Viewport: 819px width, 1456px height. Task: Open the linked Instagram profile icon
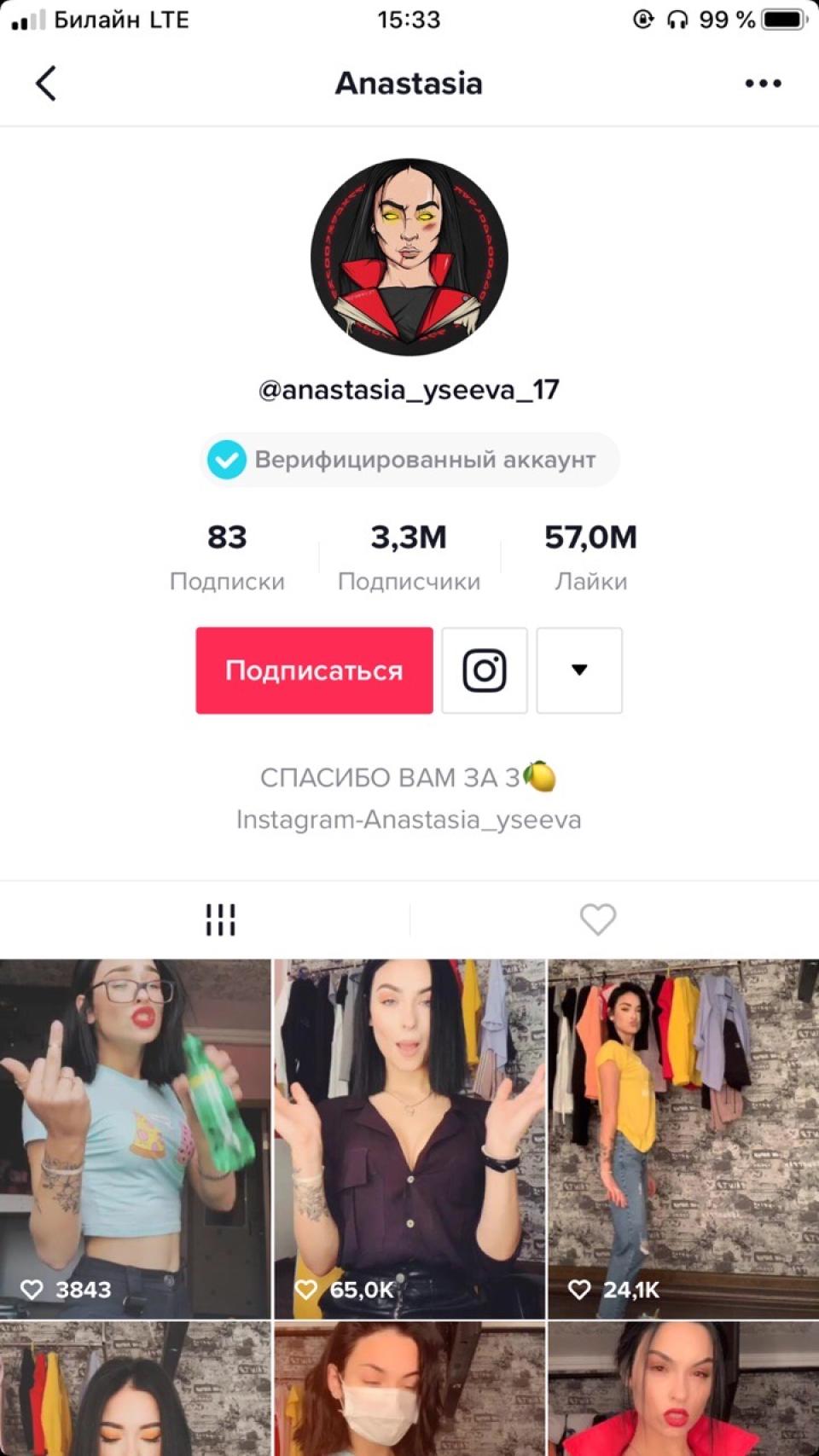pos(485,670)
